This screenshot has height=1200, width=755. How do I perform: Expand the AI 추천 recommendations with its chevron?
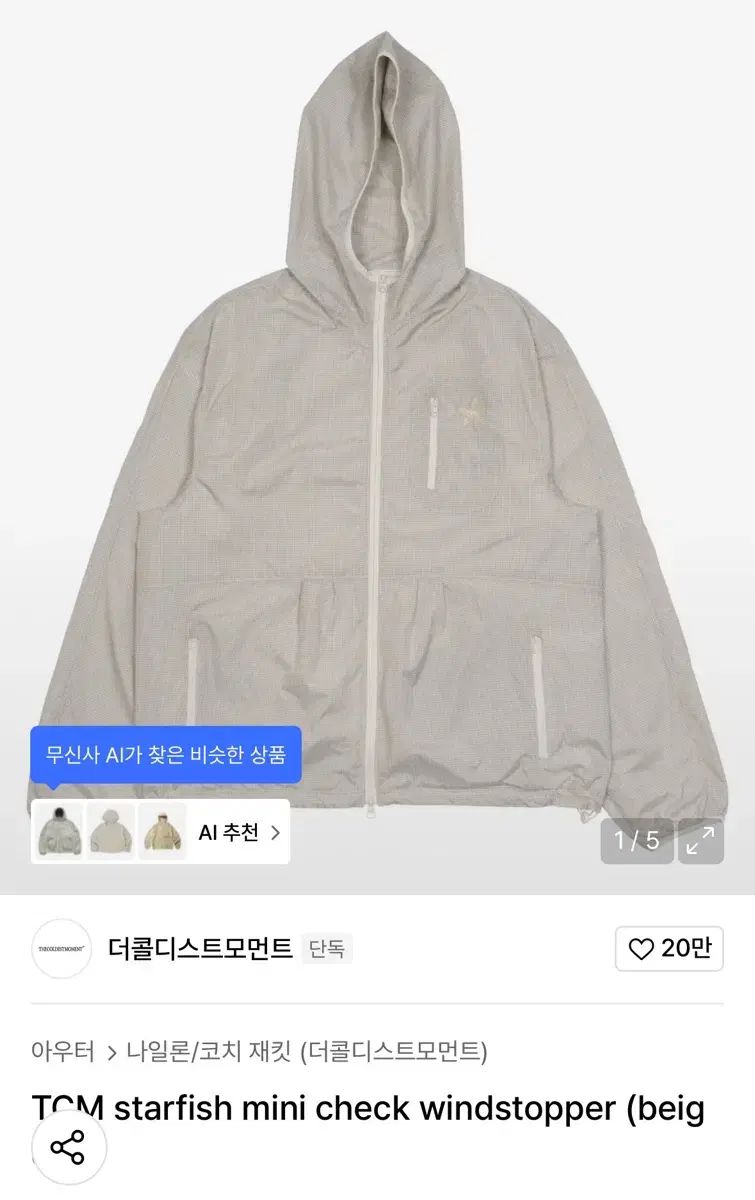(277, 833)
